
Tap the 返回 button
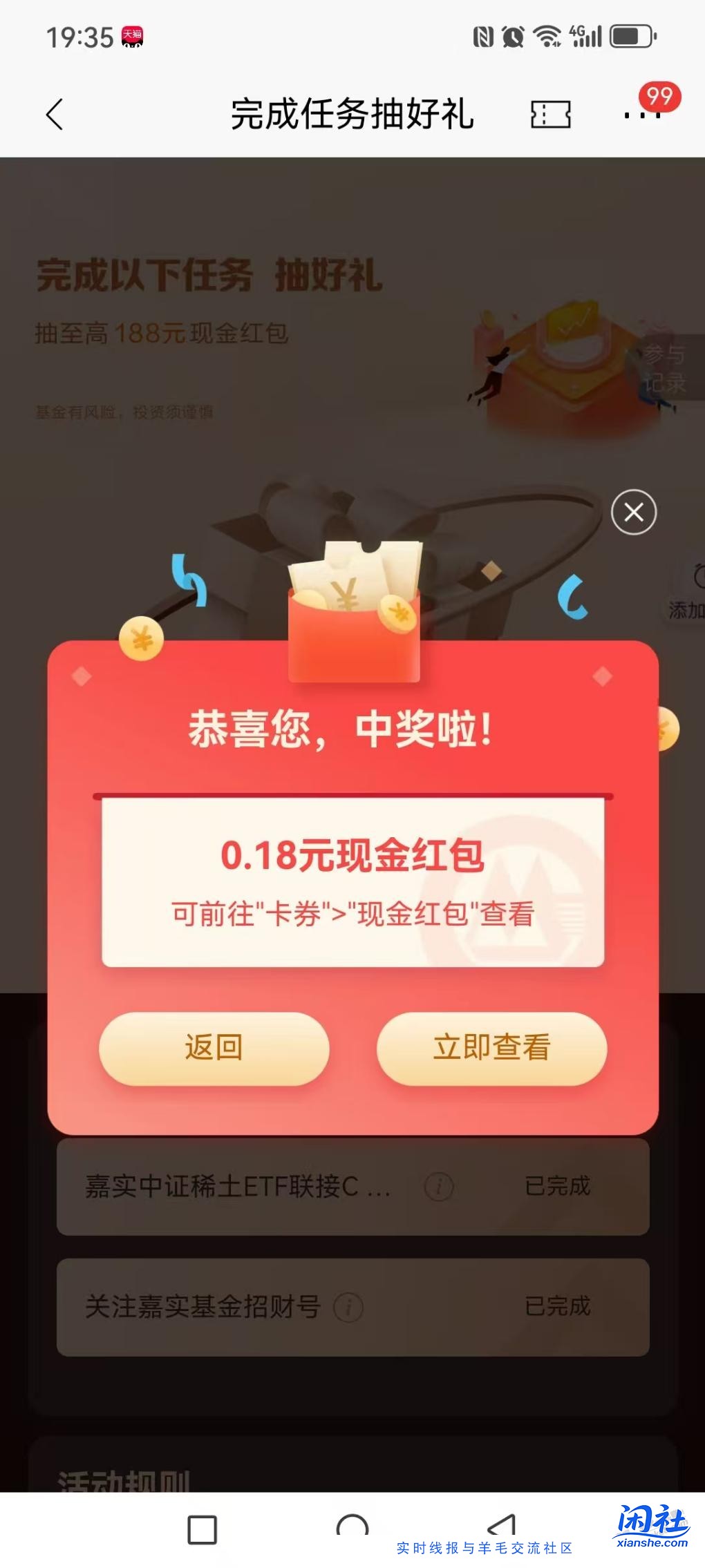pyautogui.click(x=214, y=1047)
